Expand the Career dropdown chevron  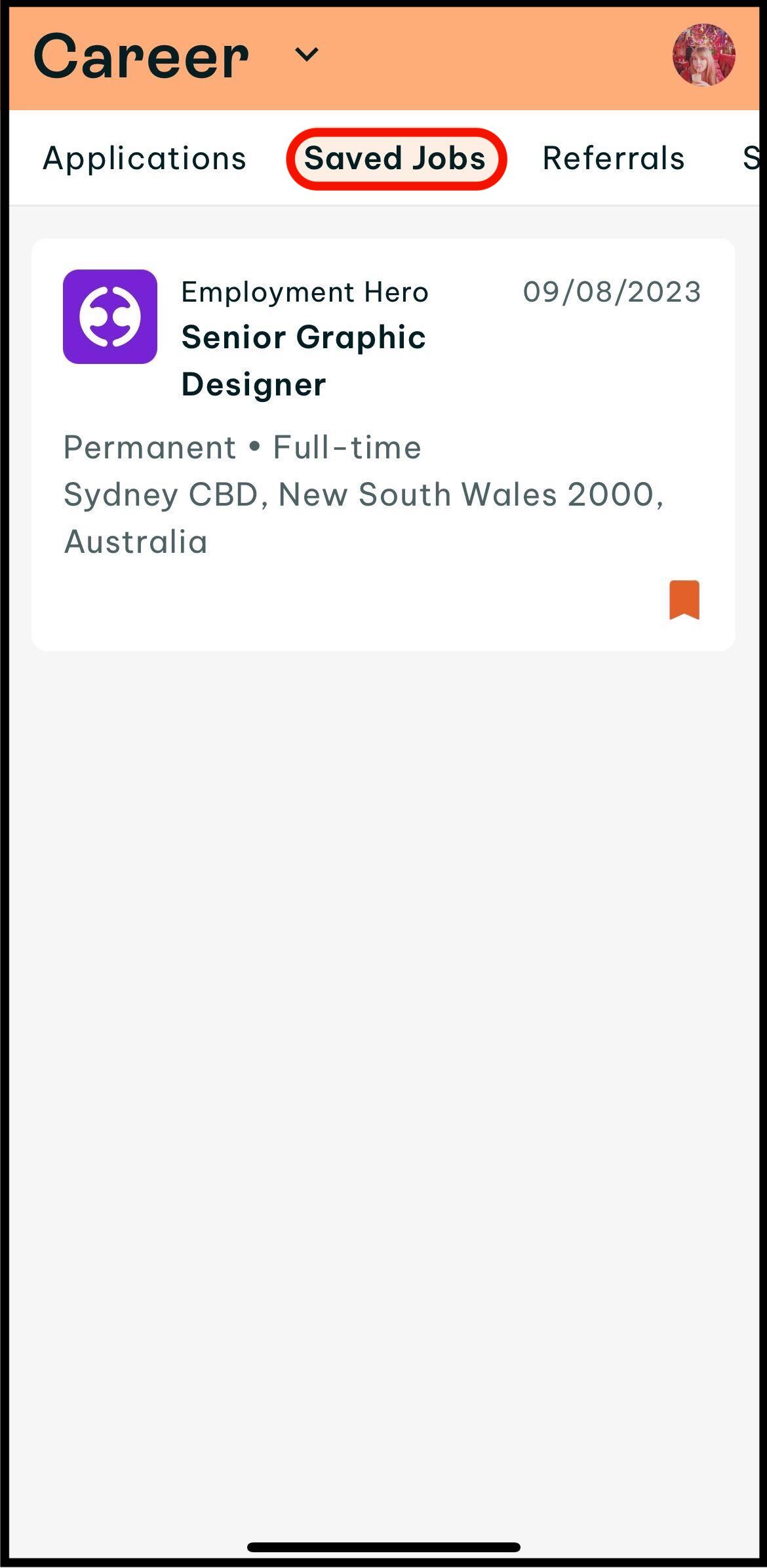pyautogui.click(x=306, y=55)
